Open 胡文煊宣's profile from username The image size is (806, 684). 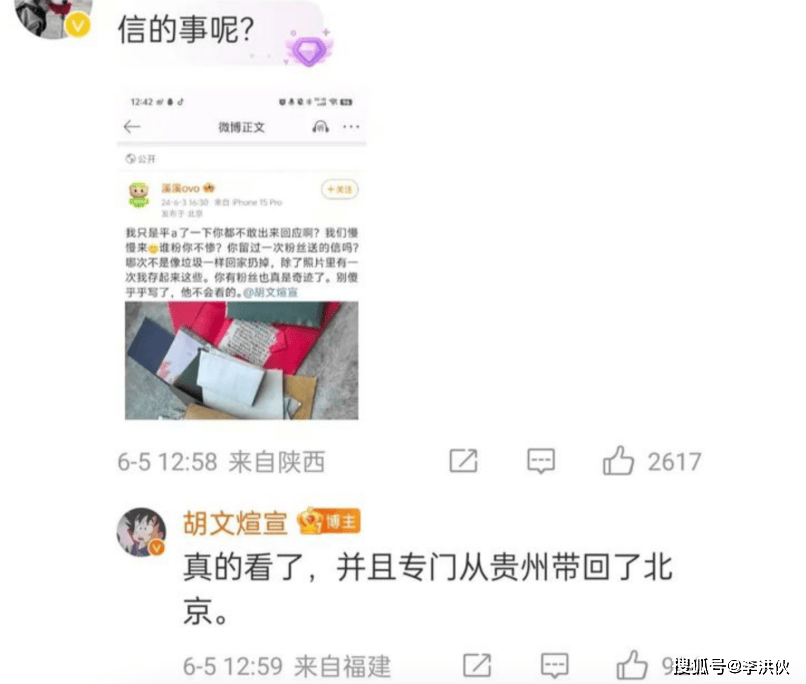pyautogui.click(x=235, y=521)
